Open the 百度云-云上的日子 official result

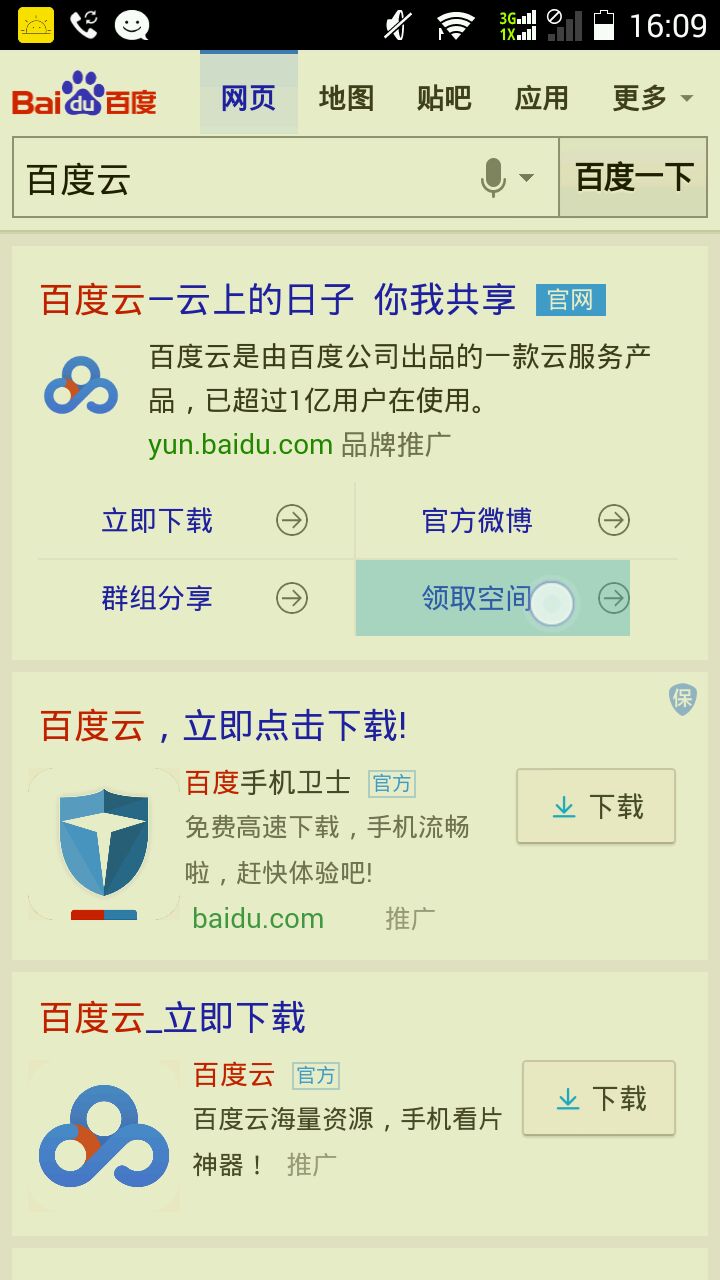click(278, 299)
